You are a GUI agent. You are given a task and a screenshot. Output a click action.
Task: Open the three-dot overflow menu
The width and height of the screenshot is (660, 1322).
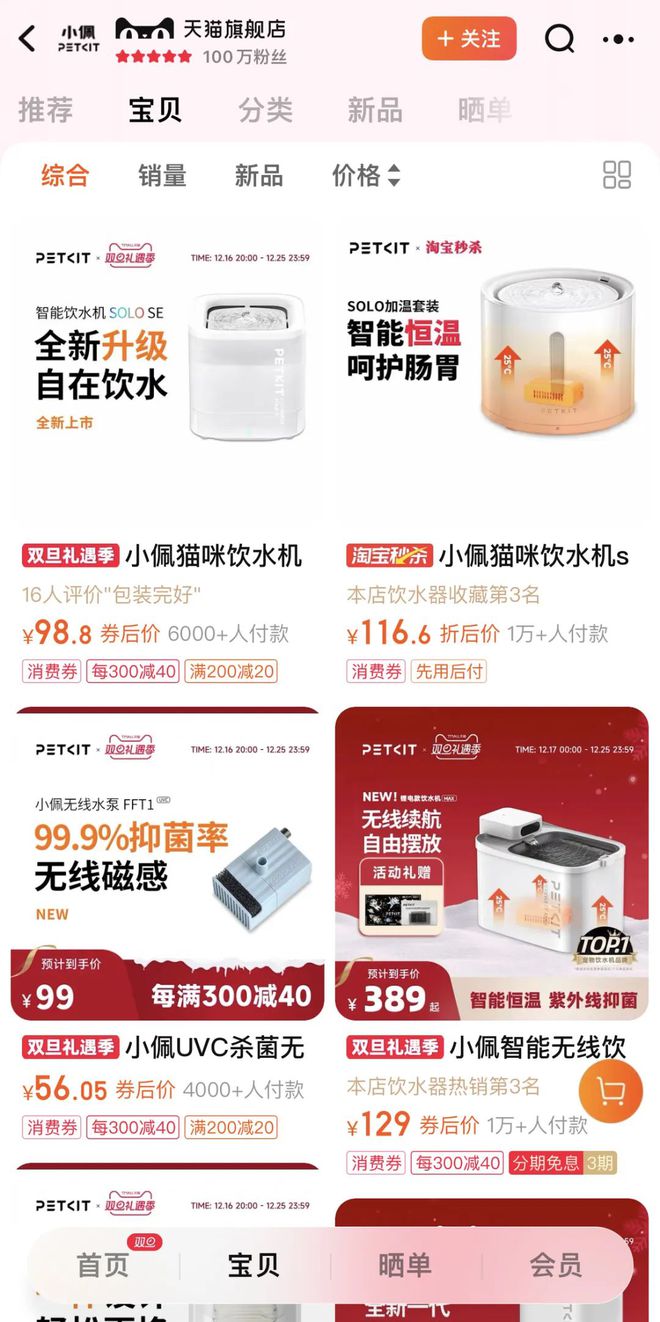pyautogui.click(x=618, y=39)
